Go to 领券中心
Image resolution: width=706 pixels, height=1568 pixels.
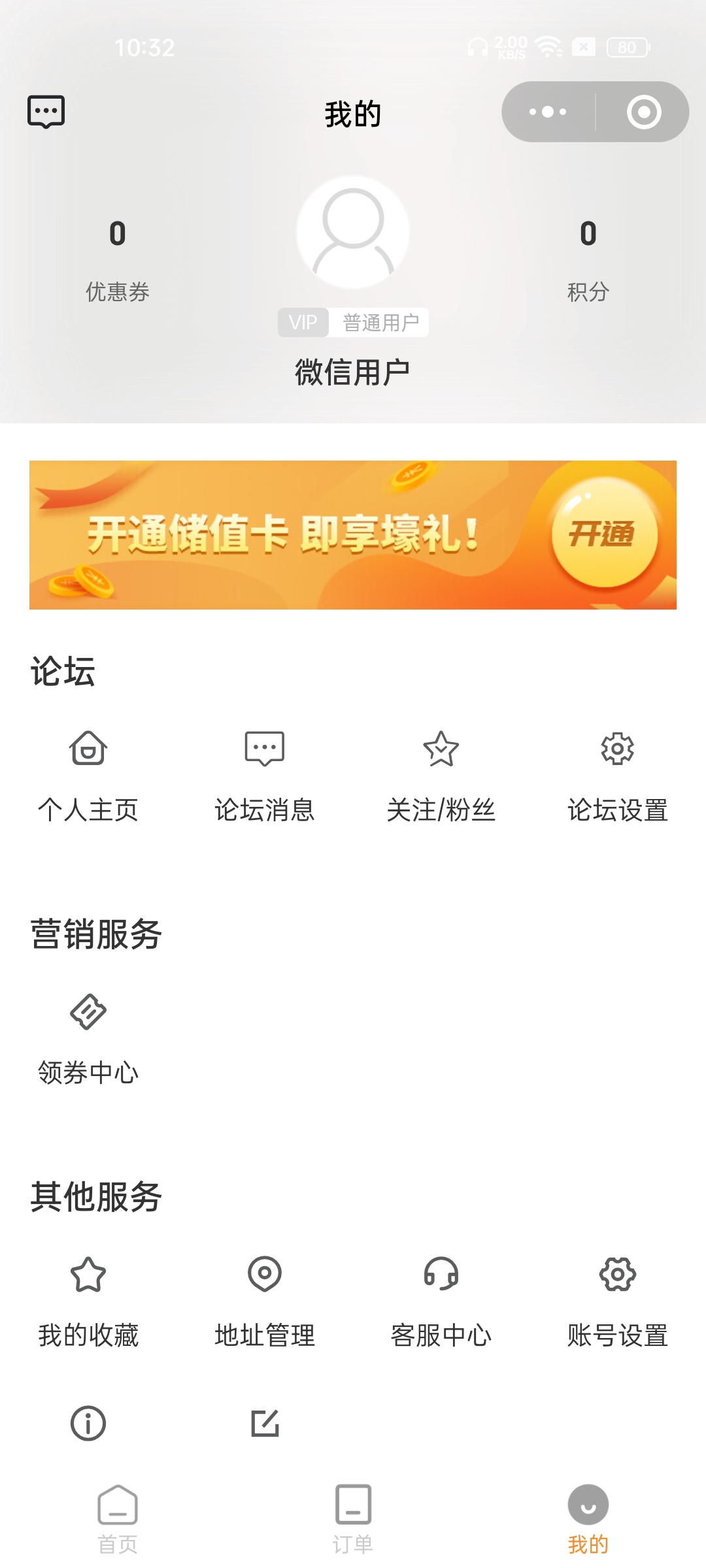(88, 1039)
